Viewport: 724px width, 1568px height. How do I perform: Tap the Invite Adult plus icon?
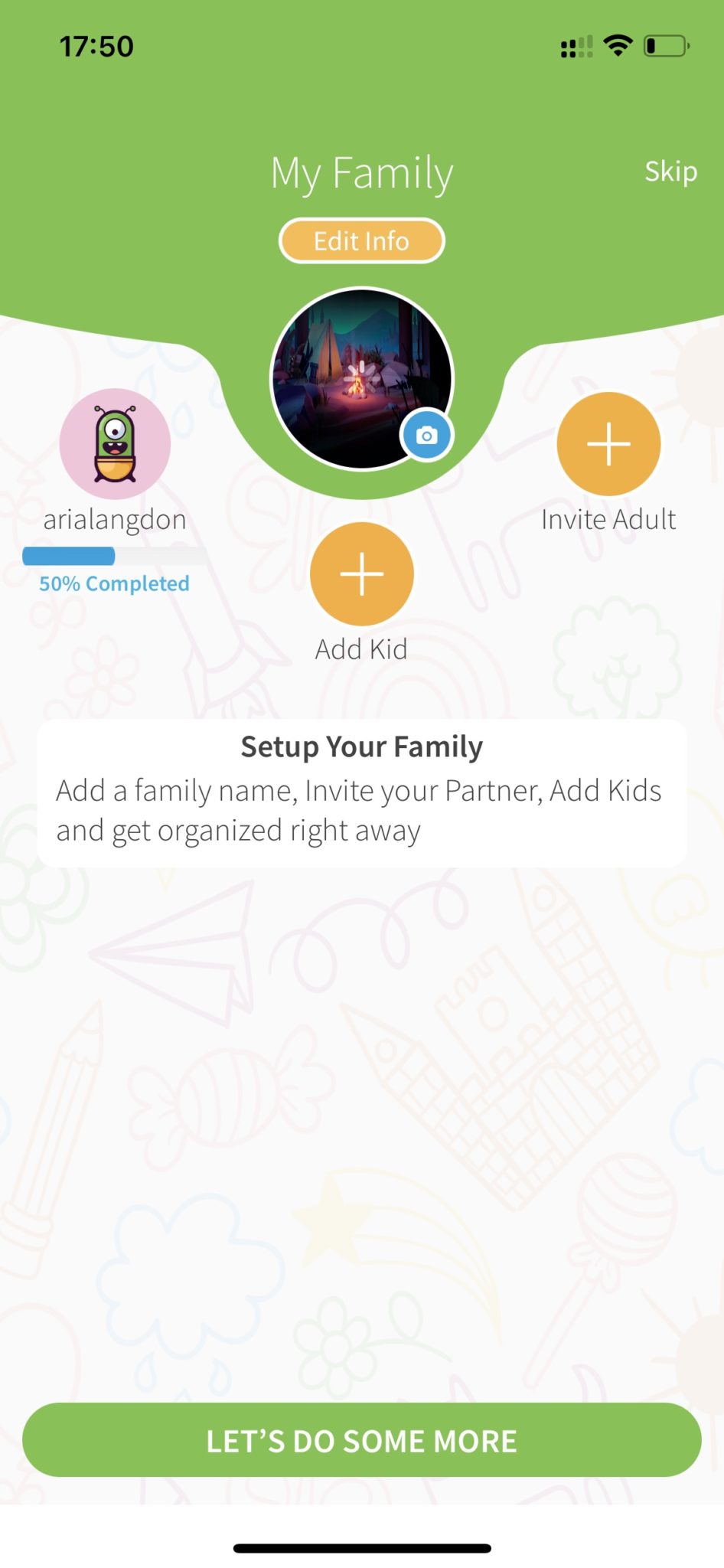608,444
